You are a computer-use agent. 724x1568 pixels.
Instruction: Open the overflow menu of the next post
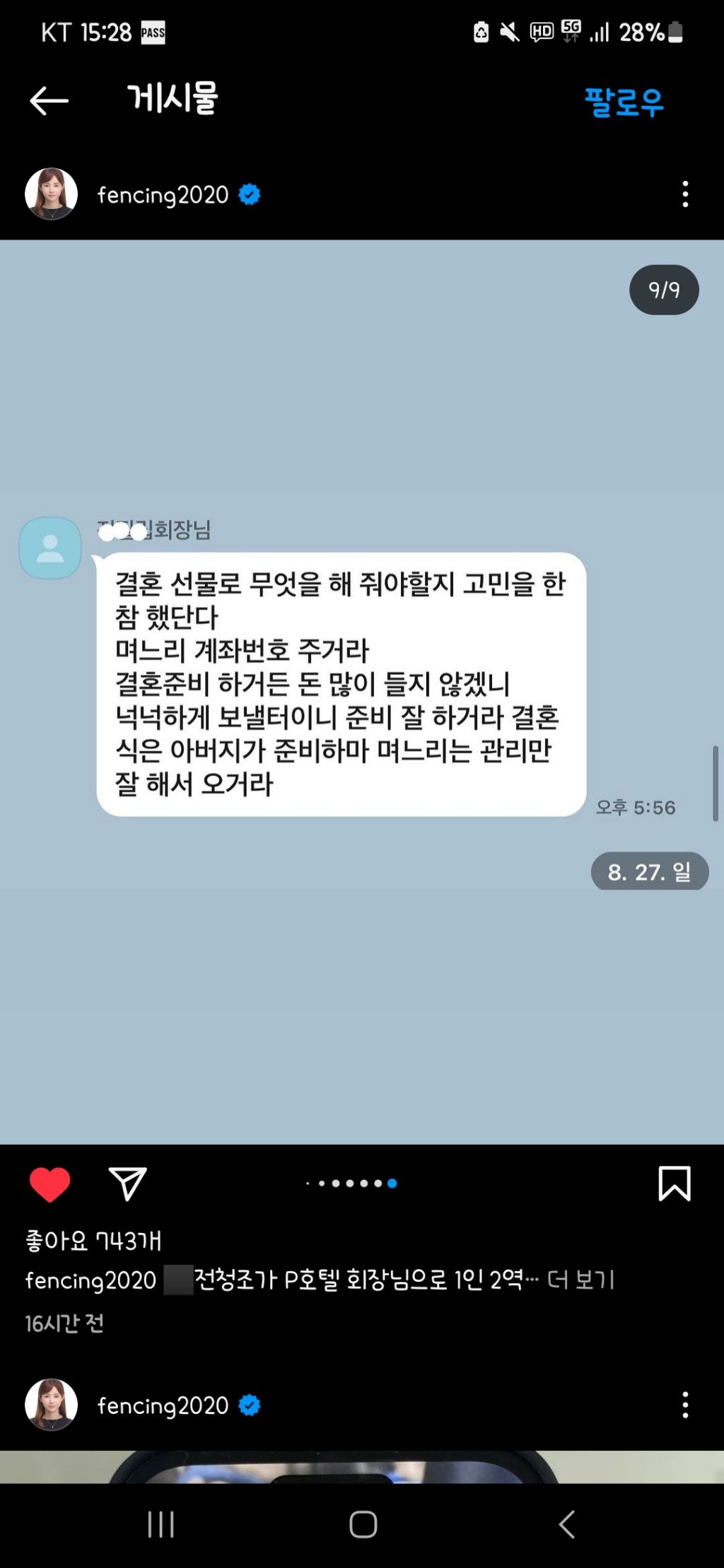tap(684, 1405)
